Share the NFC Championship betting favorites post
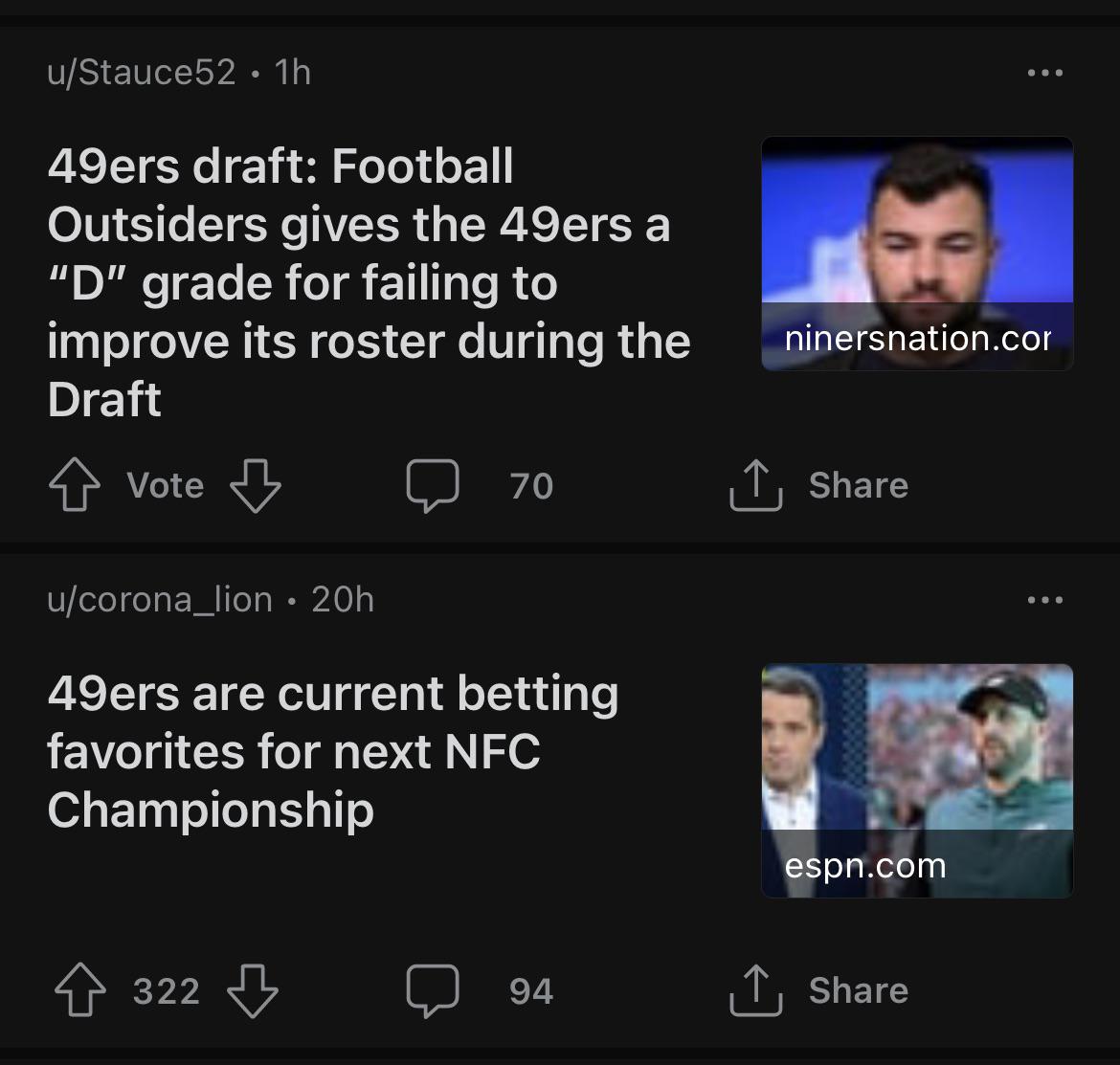Viewport: 1120px width, 1065px height. click(x=819, y=990)
